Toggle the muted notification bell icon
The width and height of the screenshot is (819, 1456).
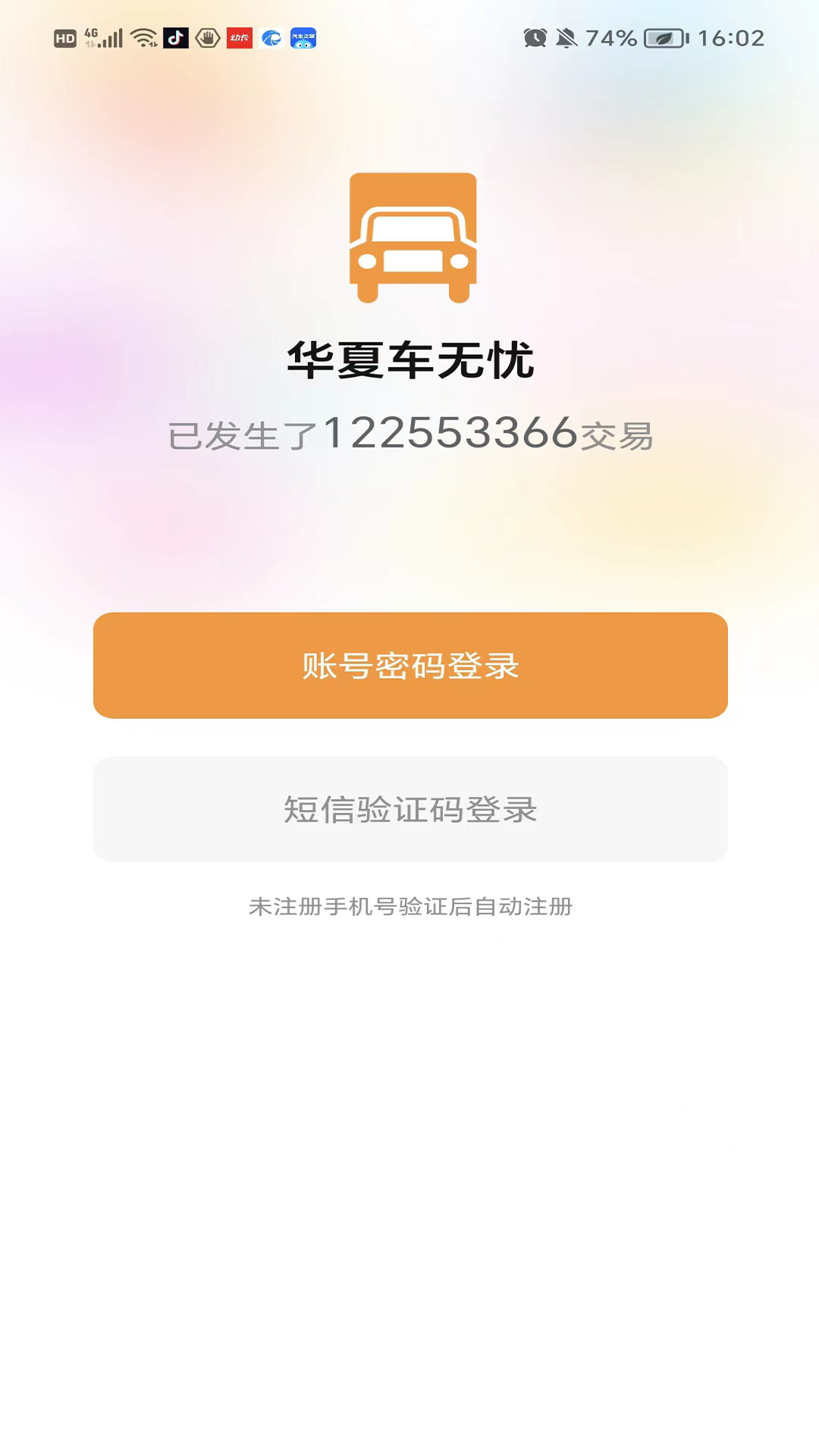[565, 37]
